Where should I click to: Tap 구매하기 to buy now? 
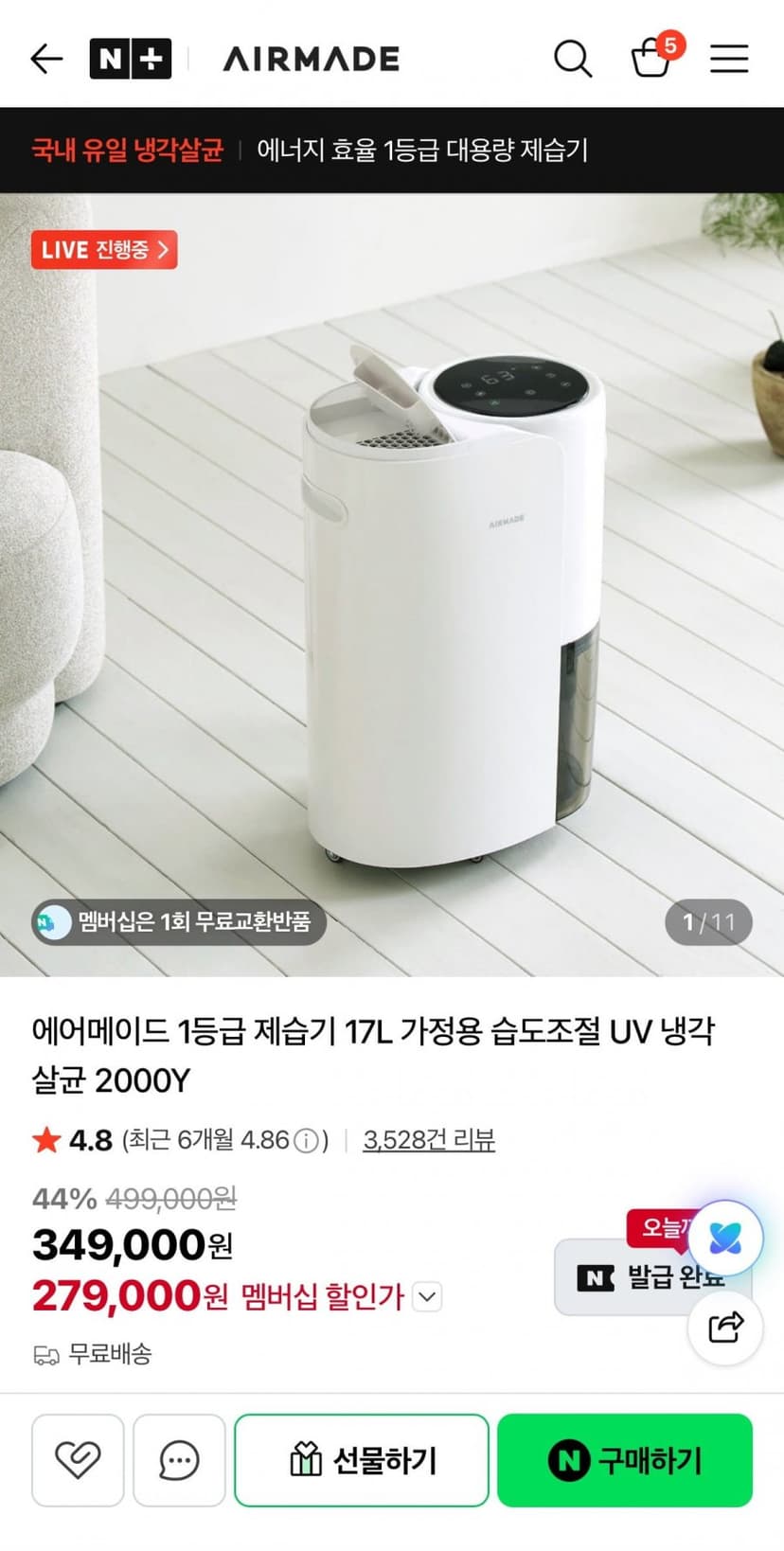tap(625, 1460)
